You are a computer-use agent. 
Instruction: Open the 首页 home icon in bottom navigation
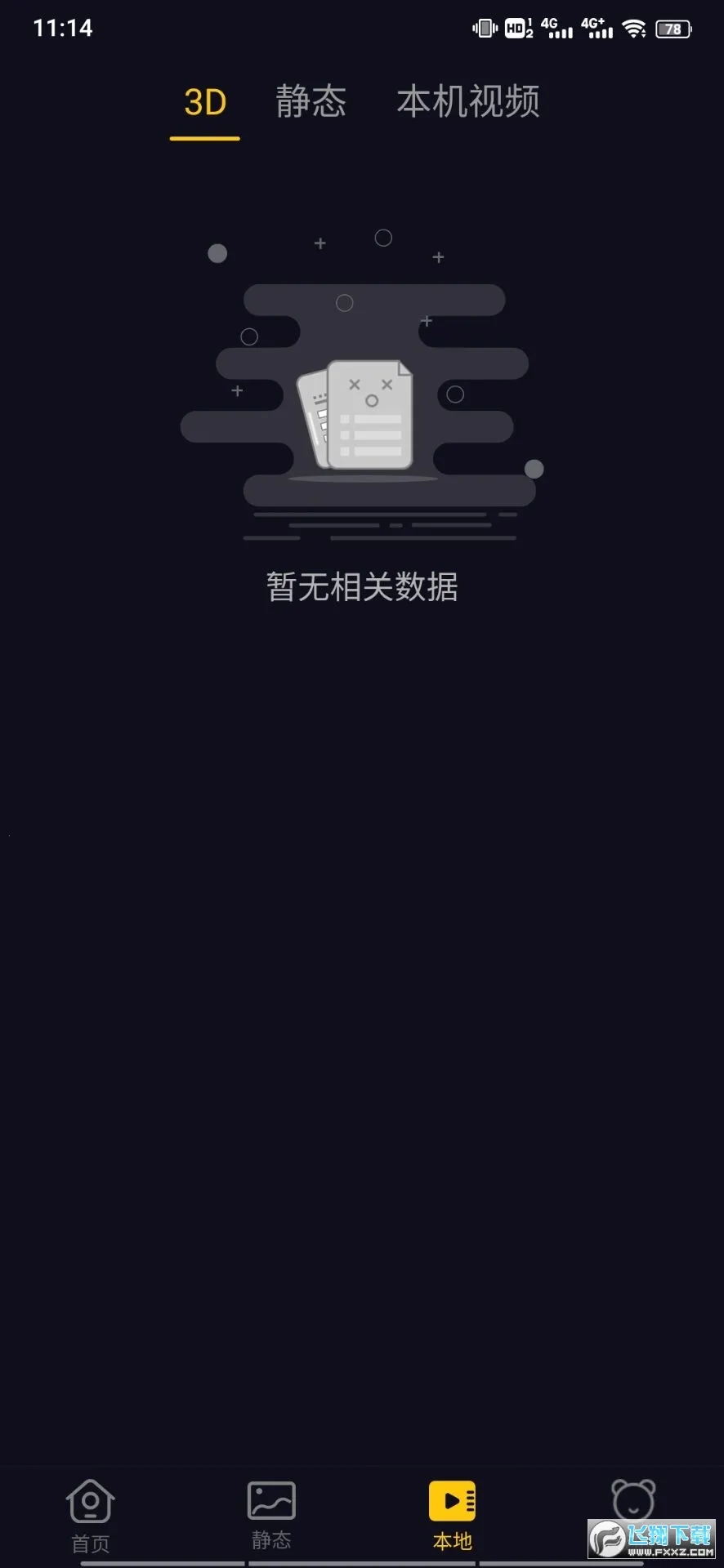[x=89, y=1501]
